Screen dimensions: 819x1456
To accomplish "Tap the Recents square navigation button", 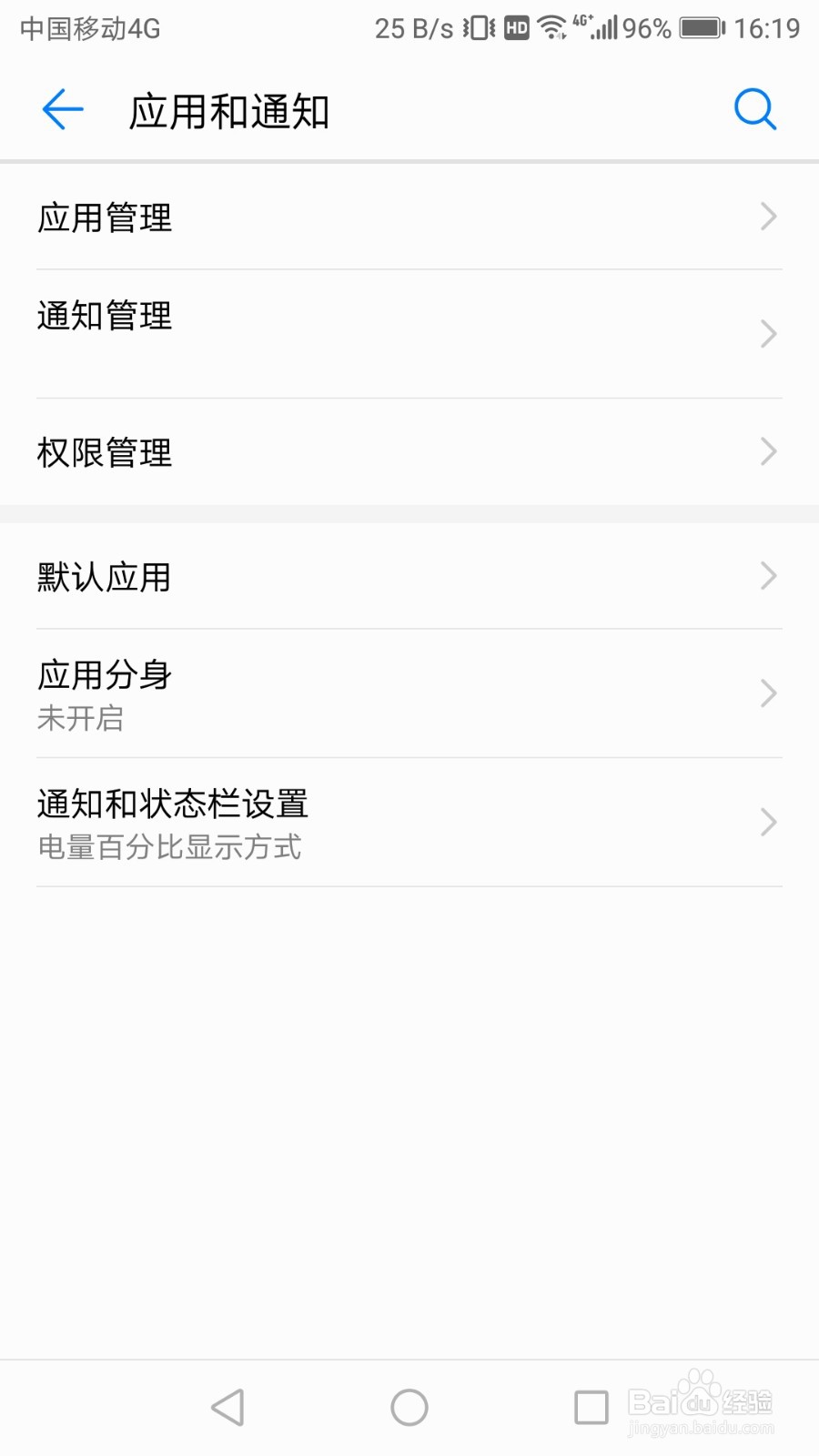I will 590,1406.
